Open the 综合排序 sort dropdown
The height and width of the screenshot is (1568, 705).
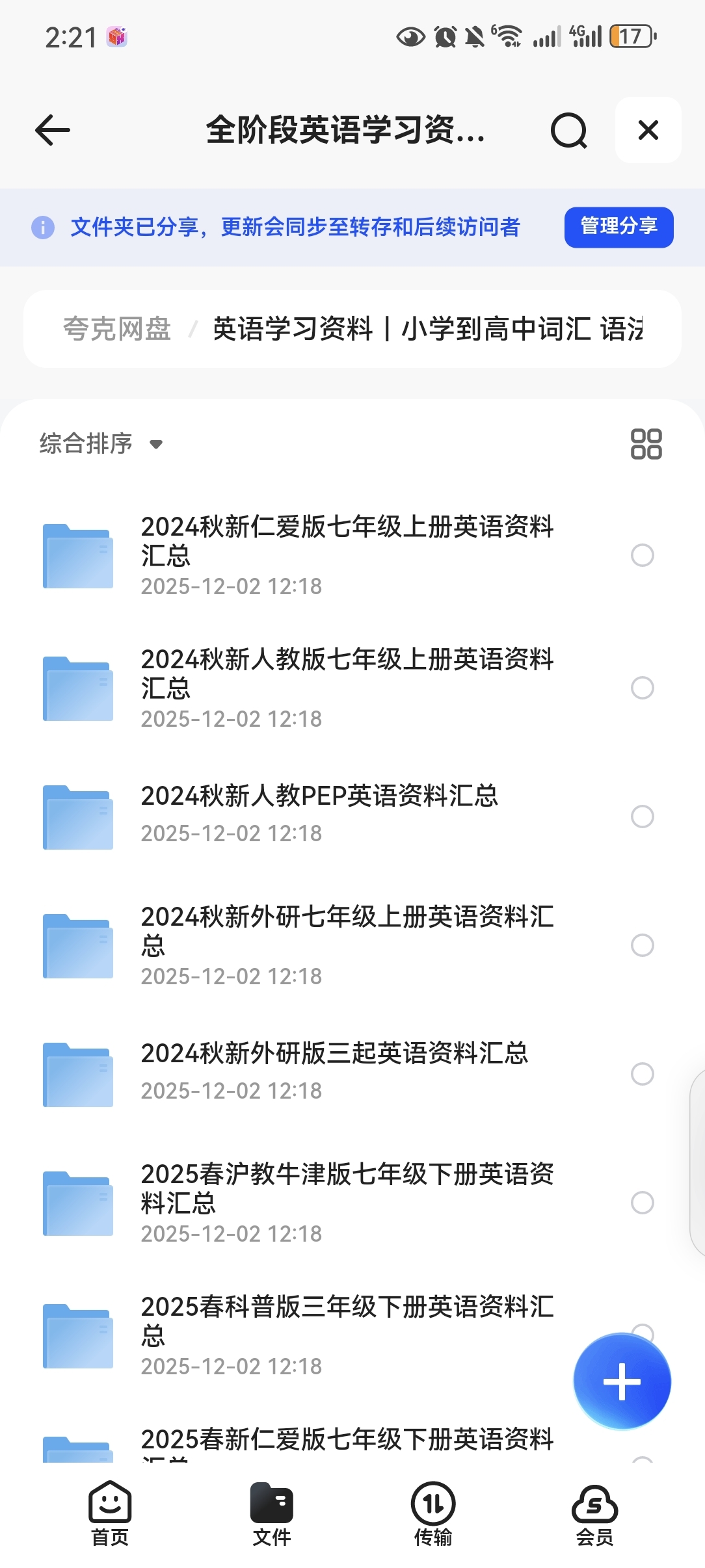point(101,444)
